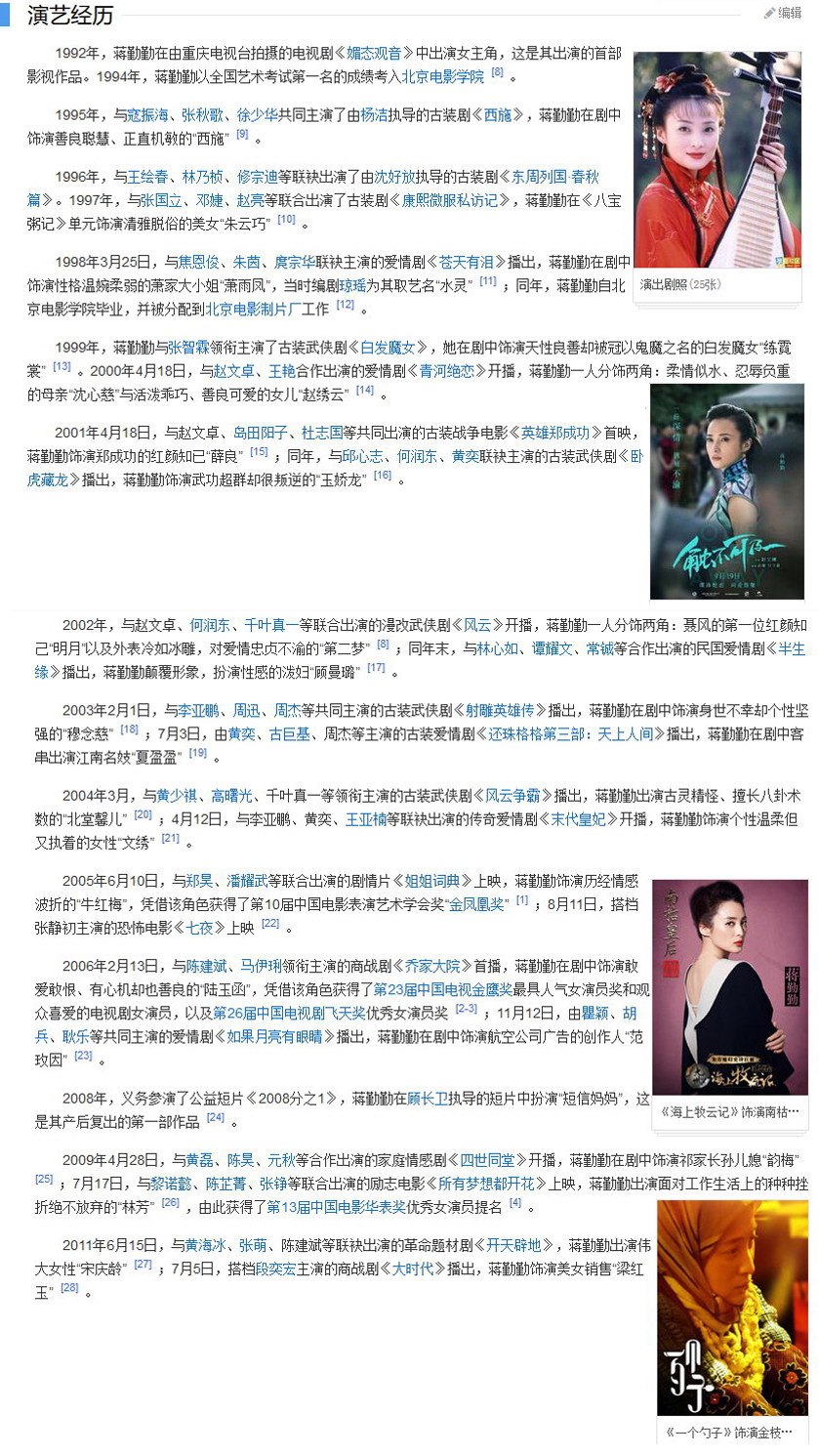Open the 英雄郑成功 link

coord(554,433)
